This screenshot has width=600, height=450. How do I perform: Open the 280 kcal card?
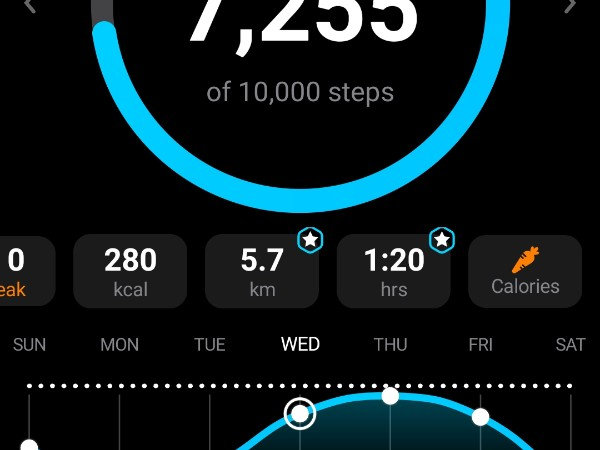point(130,271)
